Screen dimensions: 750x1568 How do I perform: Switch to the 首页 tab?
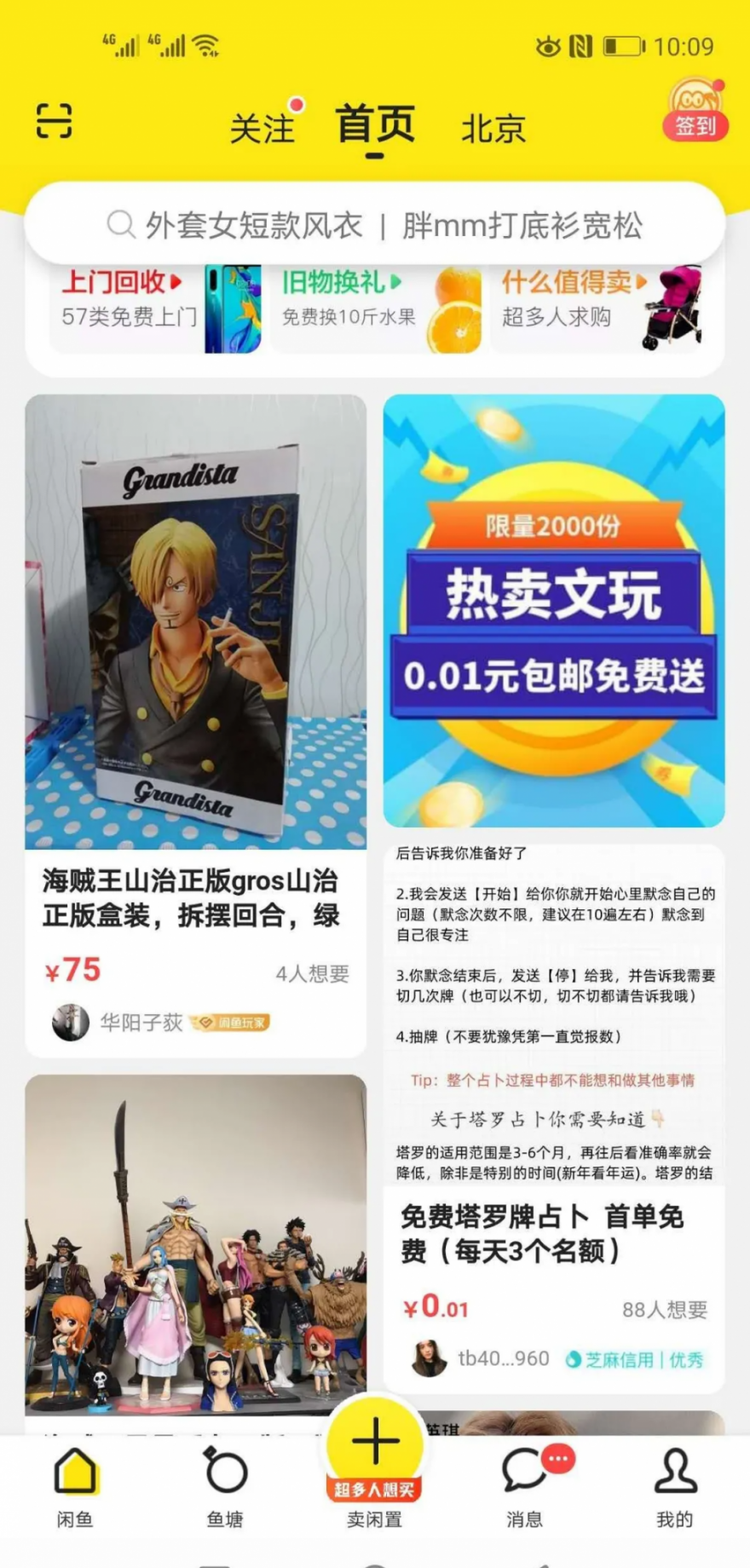375,125
